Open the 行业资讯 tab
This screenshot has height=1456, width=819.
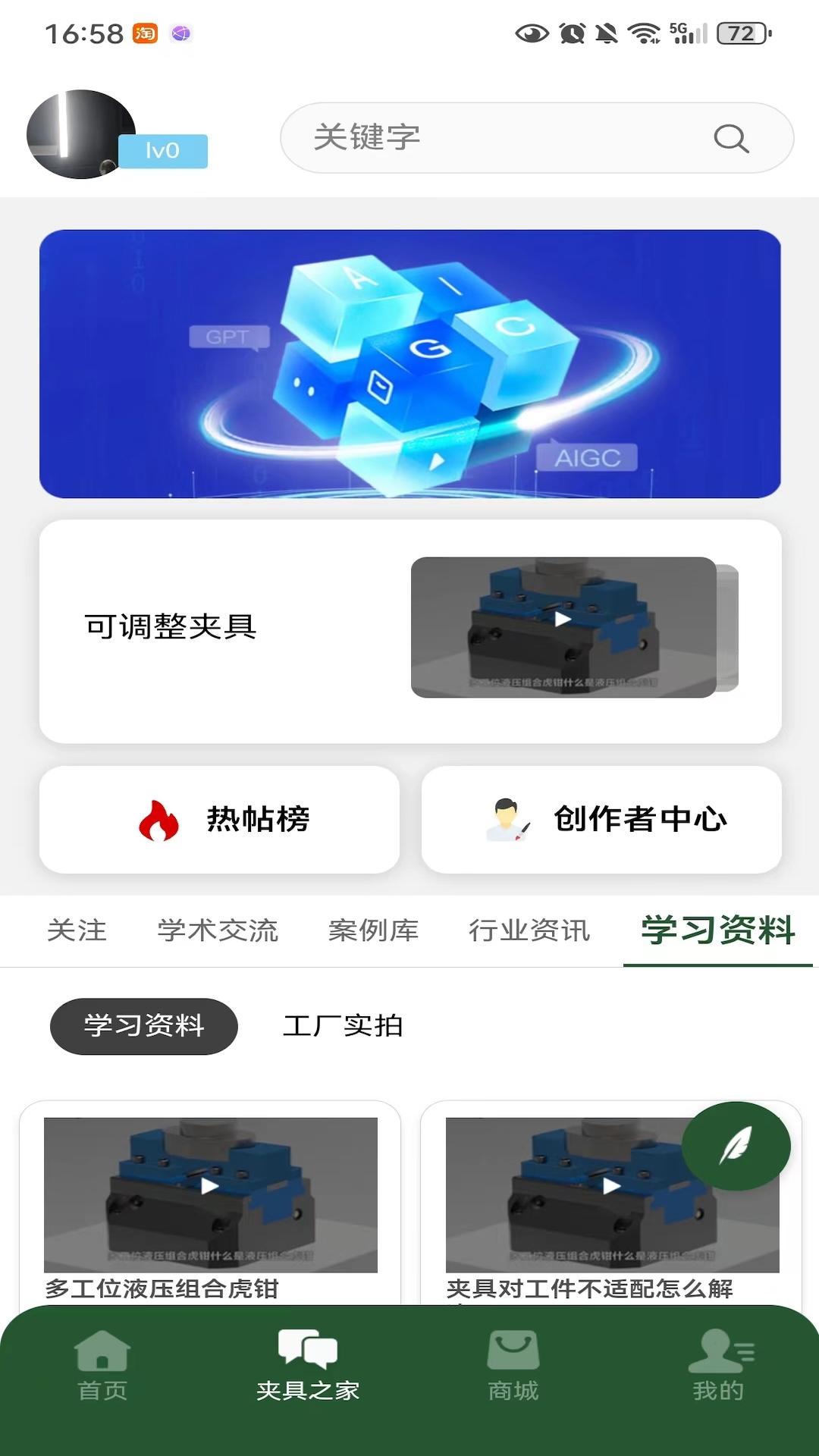click(529, 930)
